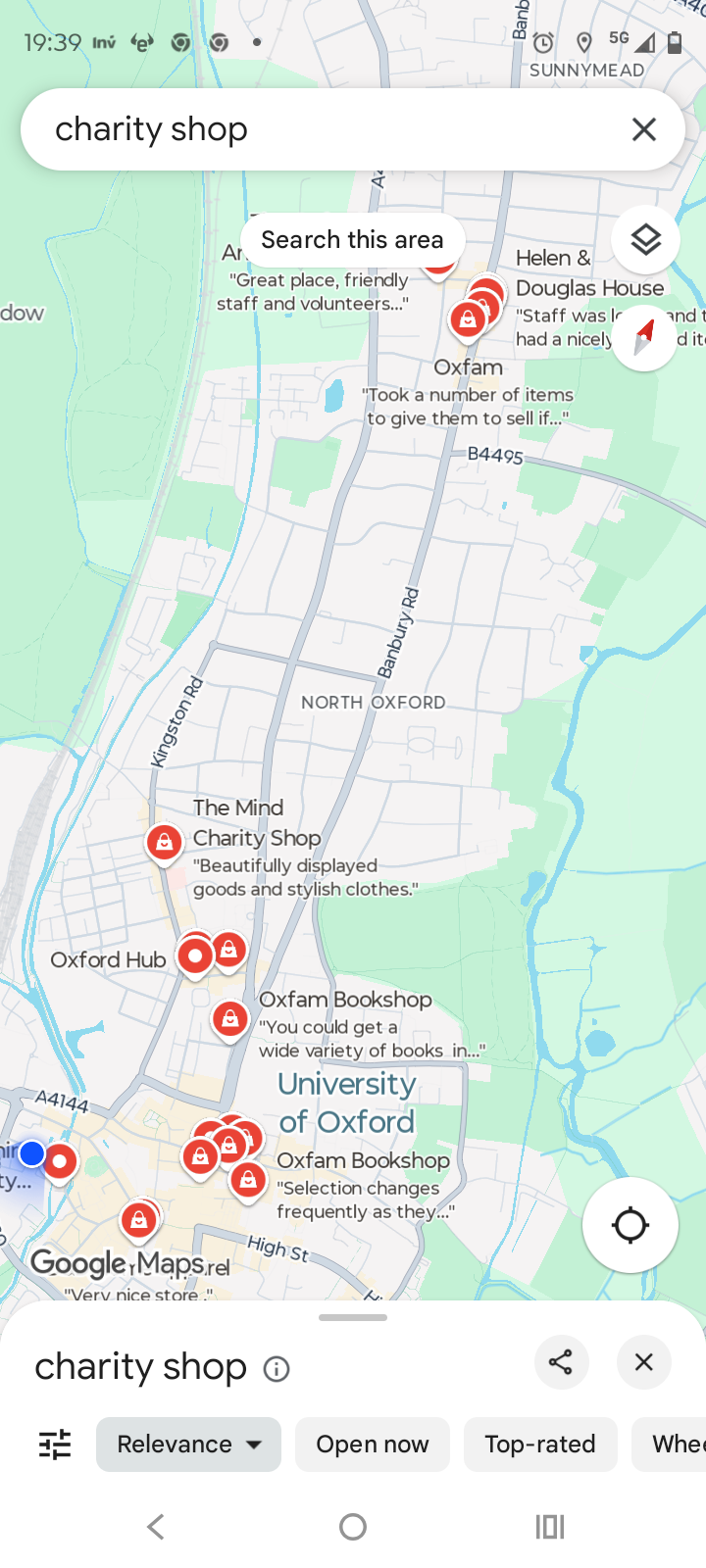This screenshot has width=706, height=1568.
Task: Select the Oxford Hub map pin
Action: point(195,955)
